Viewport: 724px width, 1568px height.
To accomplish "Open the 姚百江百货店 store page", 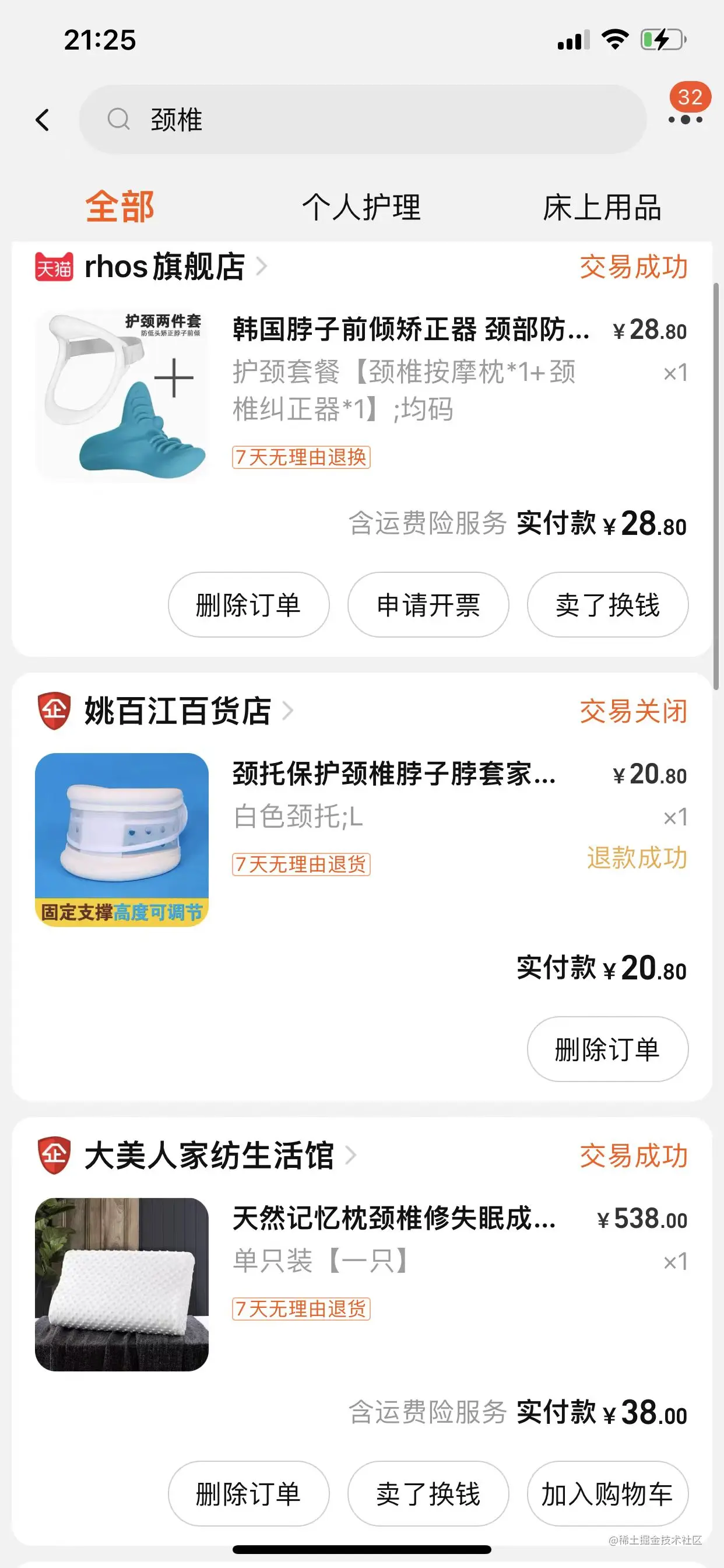I will point(178,711).
